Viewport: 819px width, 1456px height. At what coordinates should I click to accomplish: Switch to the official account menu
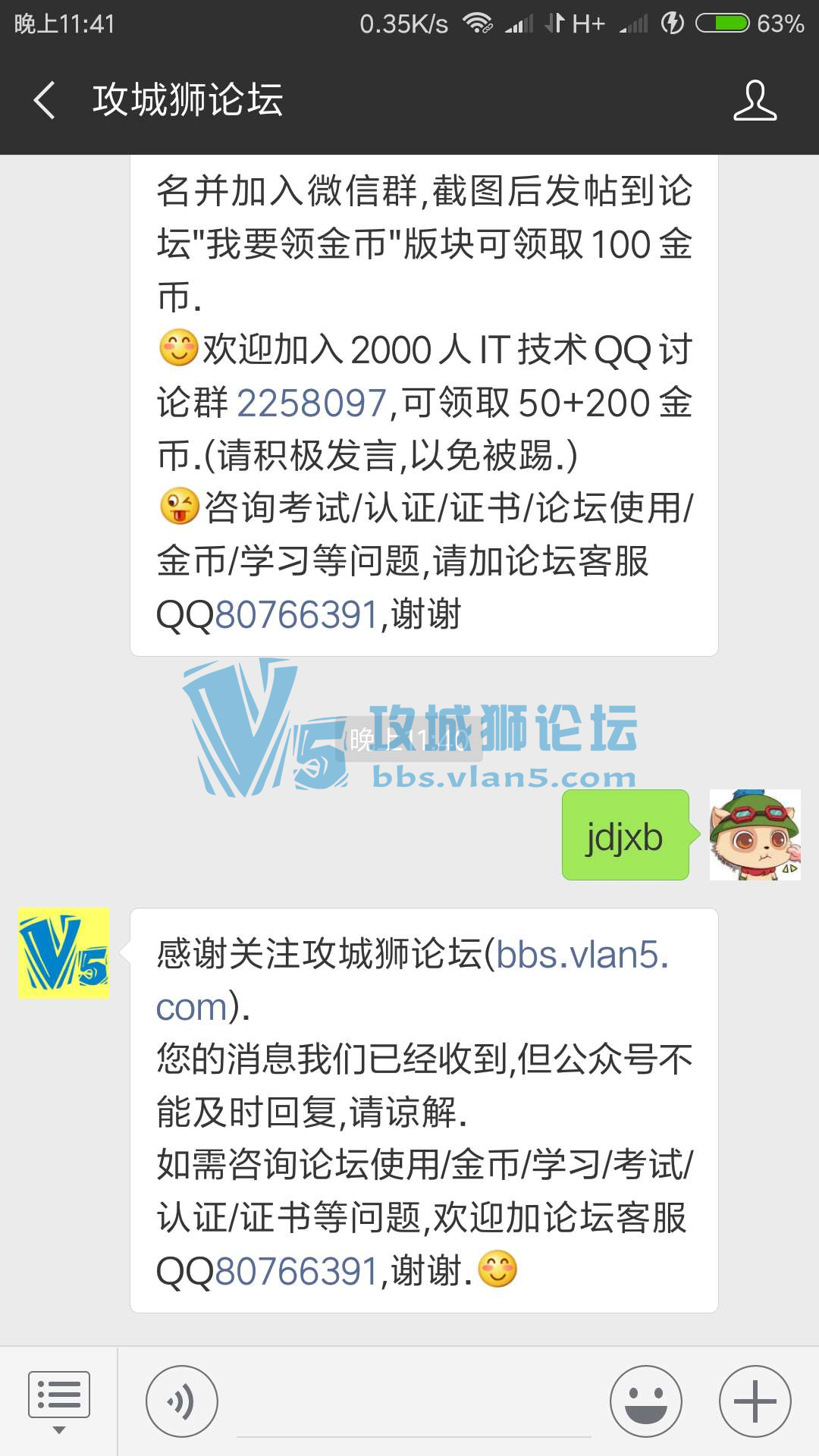pos(59,1401)
